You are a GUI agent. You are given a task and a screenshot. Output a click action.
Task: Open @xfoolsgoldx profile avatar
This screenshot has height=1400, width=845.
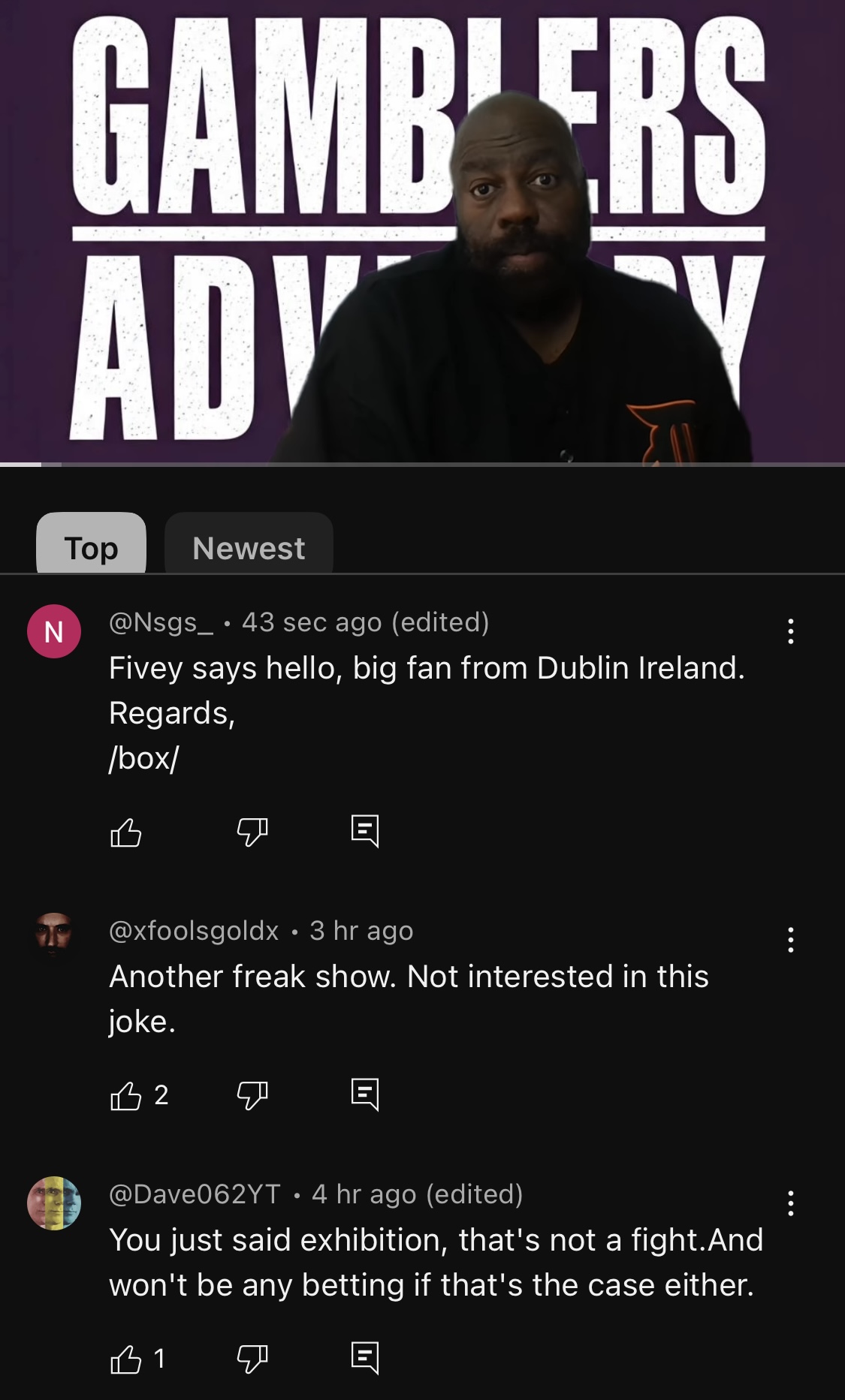[x=54, y=935]
